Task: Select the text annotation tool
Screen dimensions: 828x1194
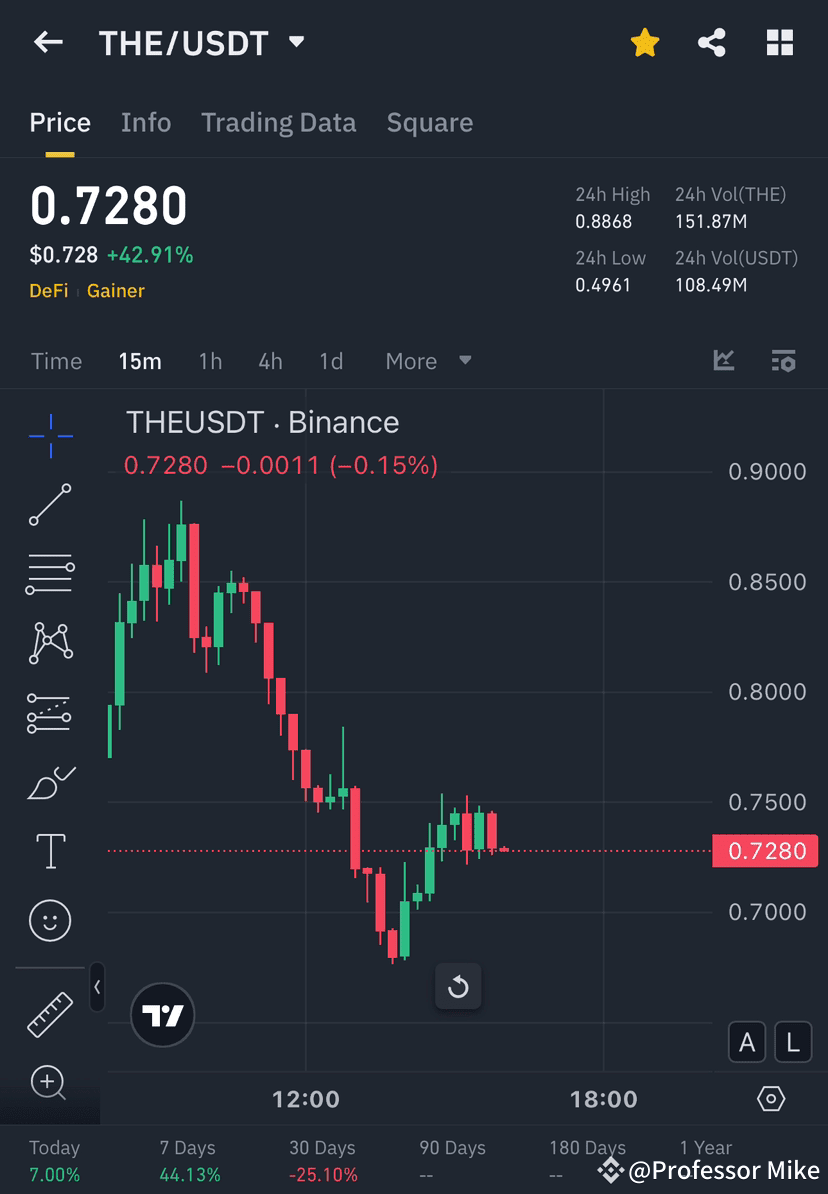Action: pyautogui.click(x=50, y=850)
